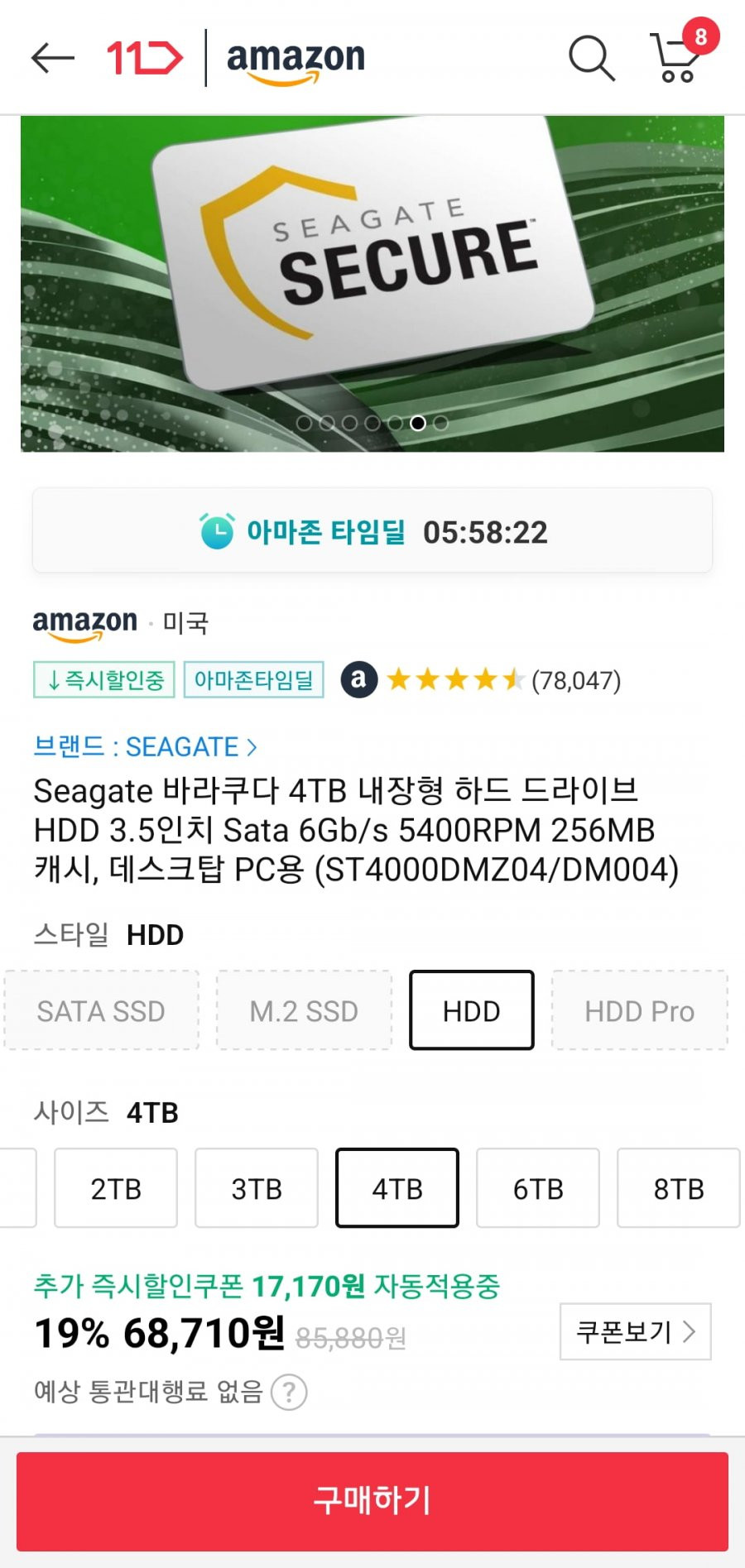The width and height of the screenshot is (745, 1568).
Task: Go back with the arrow icon
Action: (x=53, y=58)
